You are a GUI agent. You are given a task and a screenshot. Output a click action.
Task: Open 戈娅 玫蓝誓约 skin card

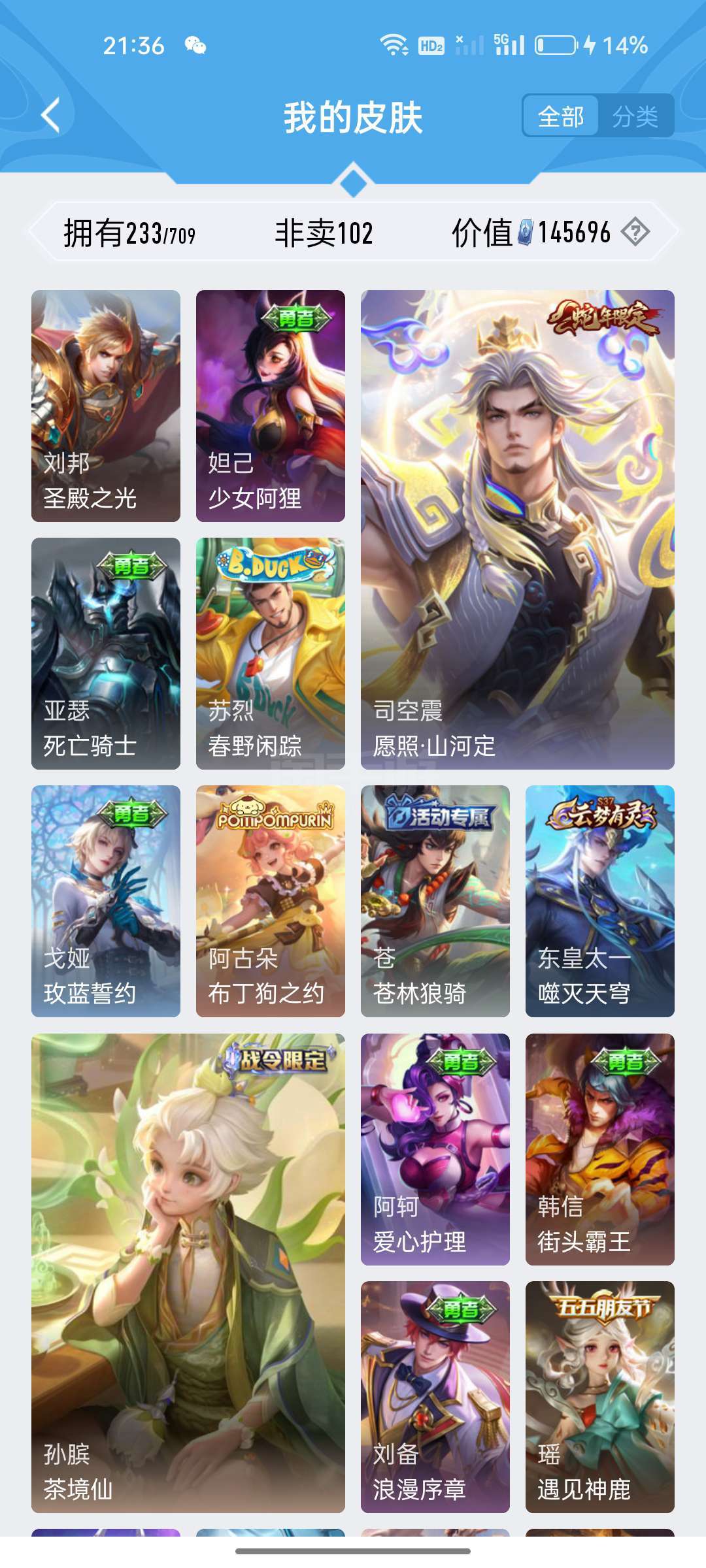[106, 901]
